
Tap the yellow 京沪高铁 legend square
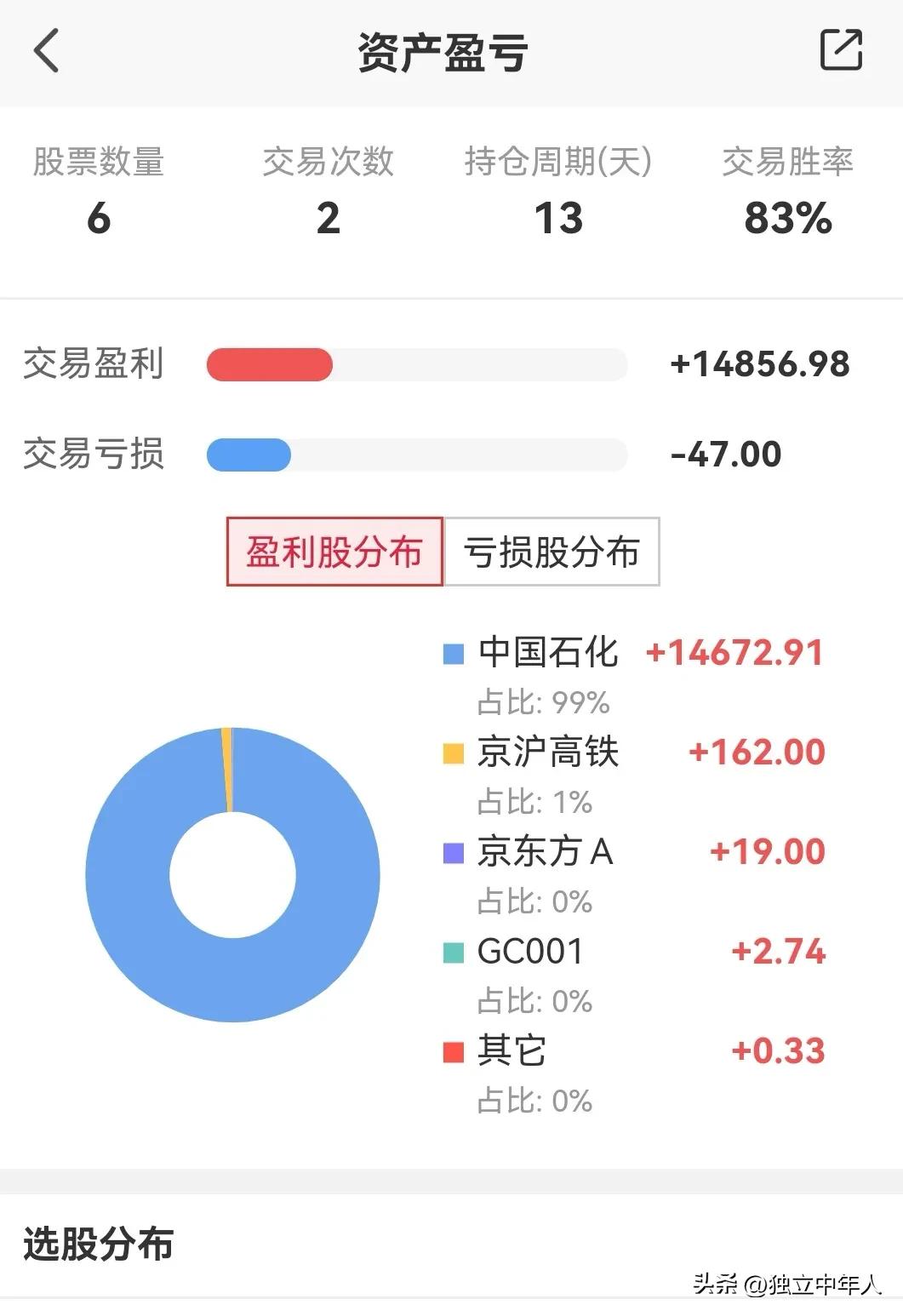coord(453,752)
